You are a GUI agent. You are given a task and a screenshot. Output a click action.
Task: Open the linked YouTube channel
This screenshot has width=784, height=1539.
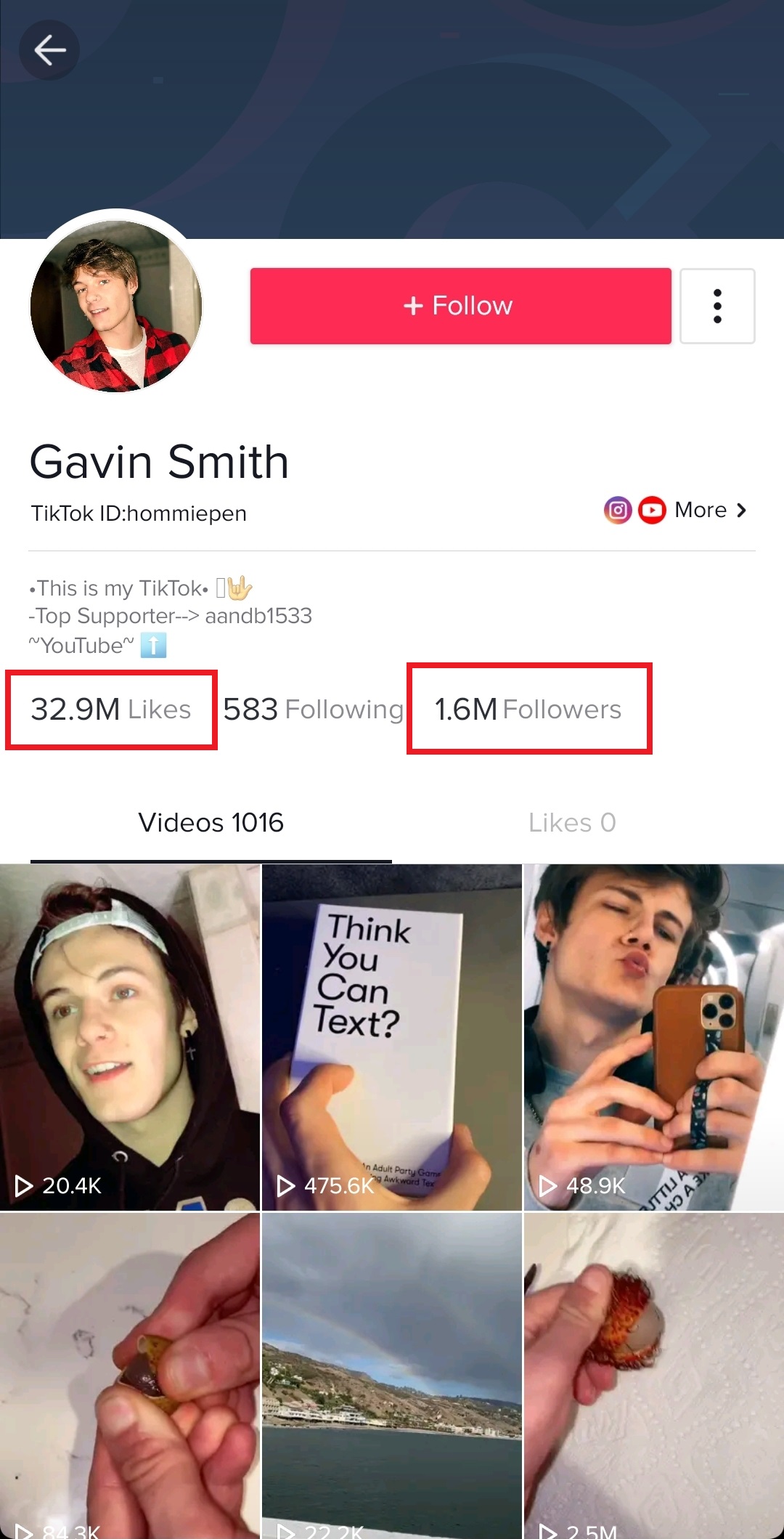pyautogui.click(x=652, y=510)
